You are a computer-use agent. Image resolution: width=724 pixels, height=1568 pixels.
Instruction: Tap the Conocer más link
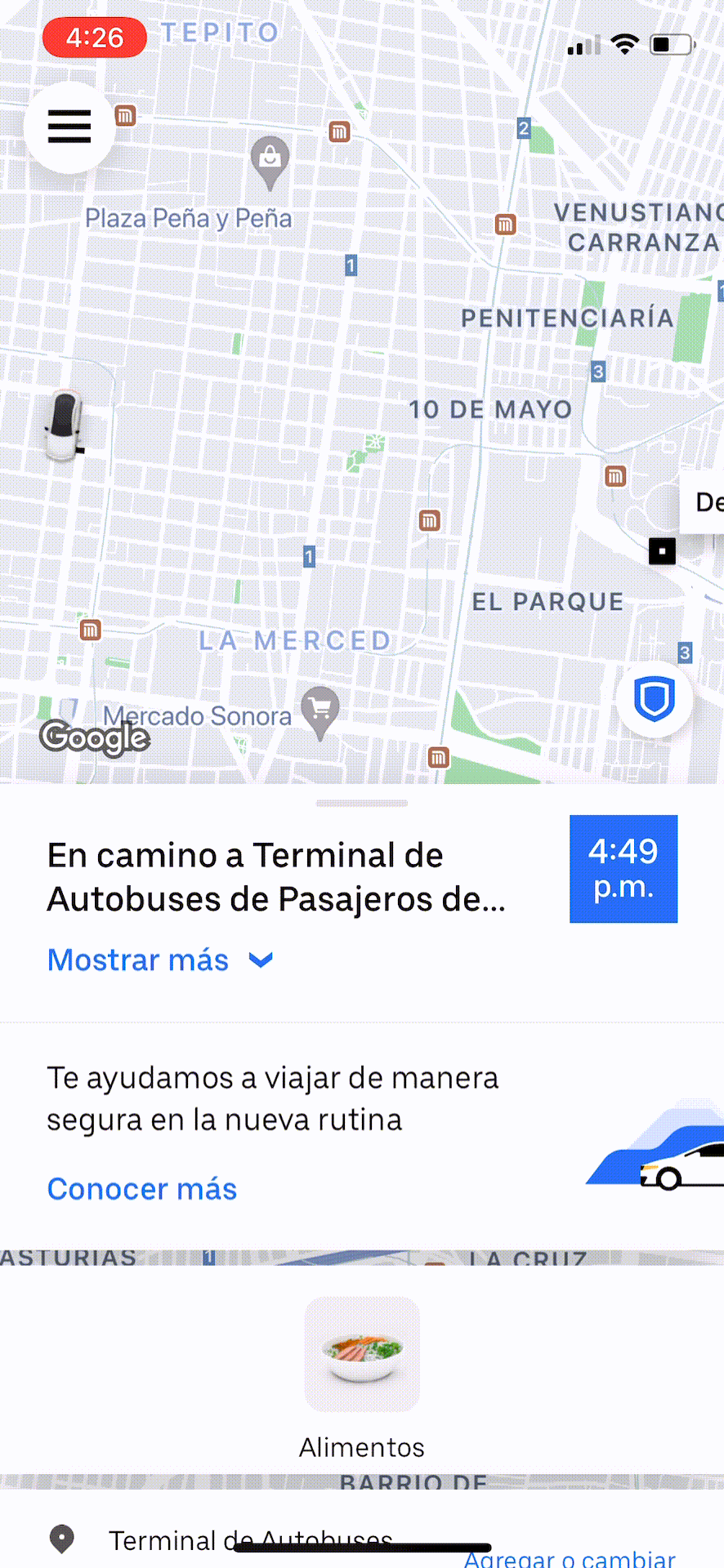[x=142, y=1189]
